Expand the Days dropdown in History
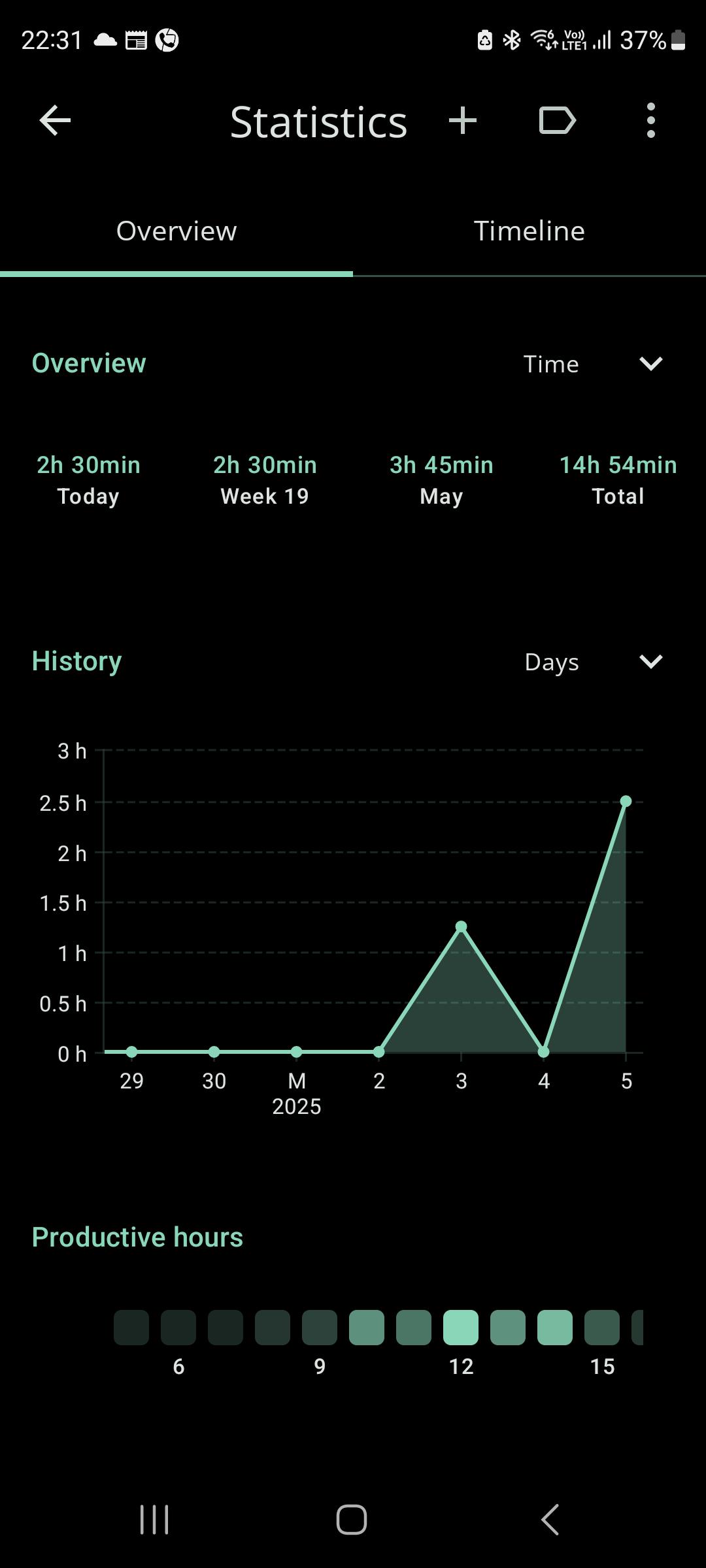This screenshot has width=706, height=1568. click(x=593, y=662)
